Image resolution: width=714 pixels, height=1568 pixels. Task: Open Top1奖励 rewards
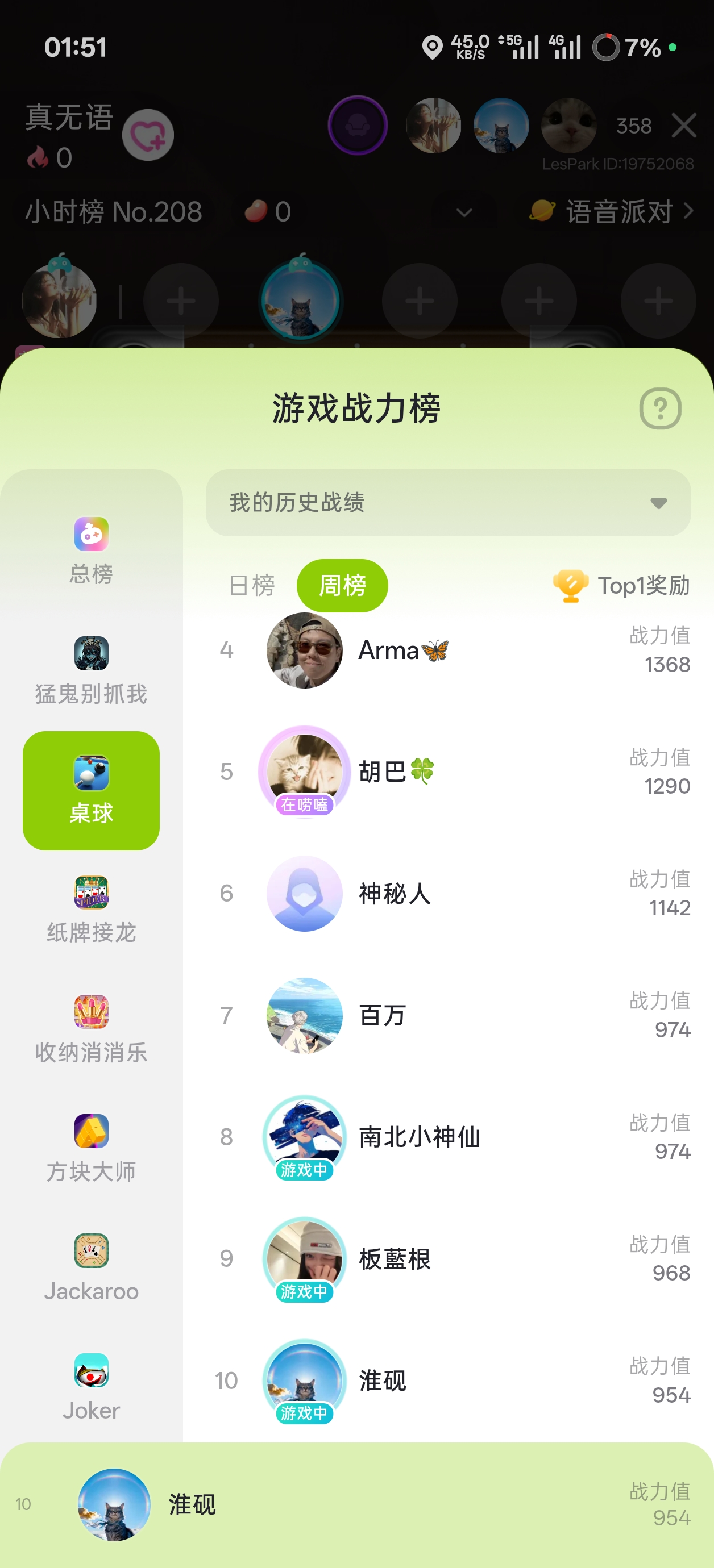(x=621, y=586)
